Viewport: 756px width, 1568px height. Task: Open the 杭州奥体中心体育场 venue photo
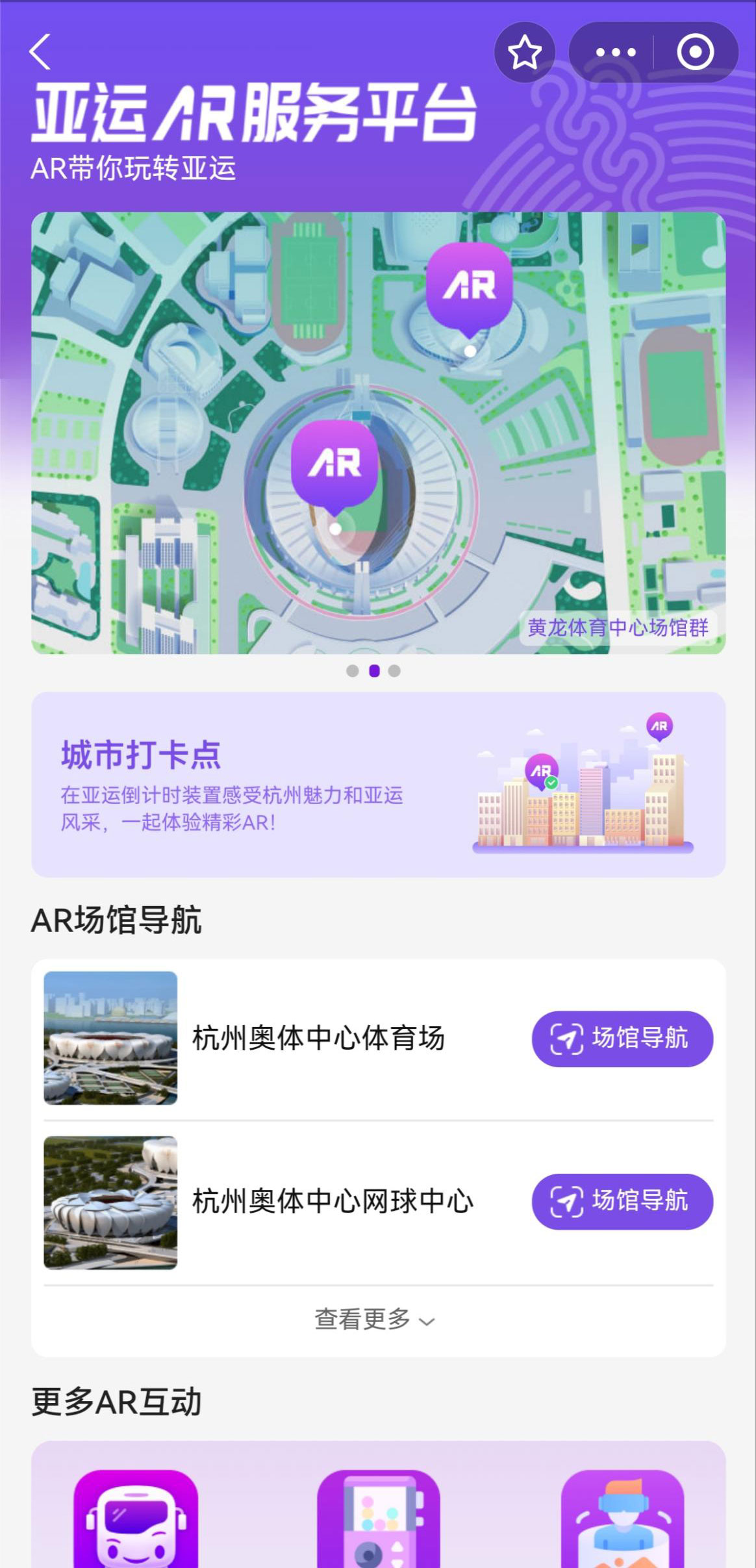tap(110, 1037)
